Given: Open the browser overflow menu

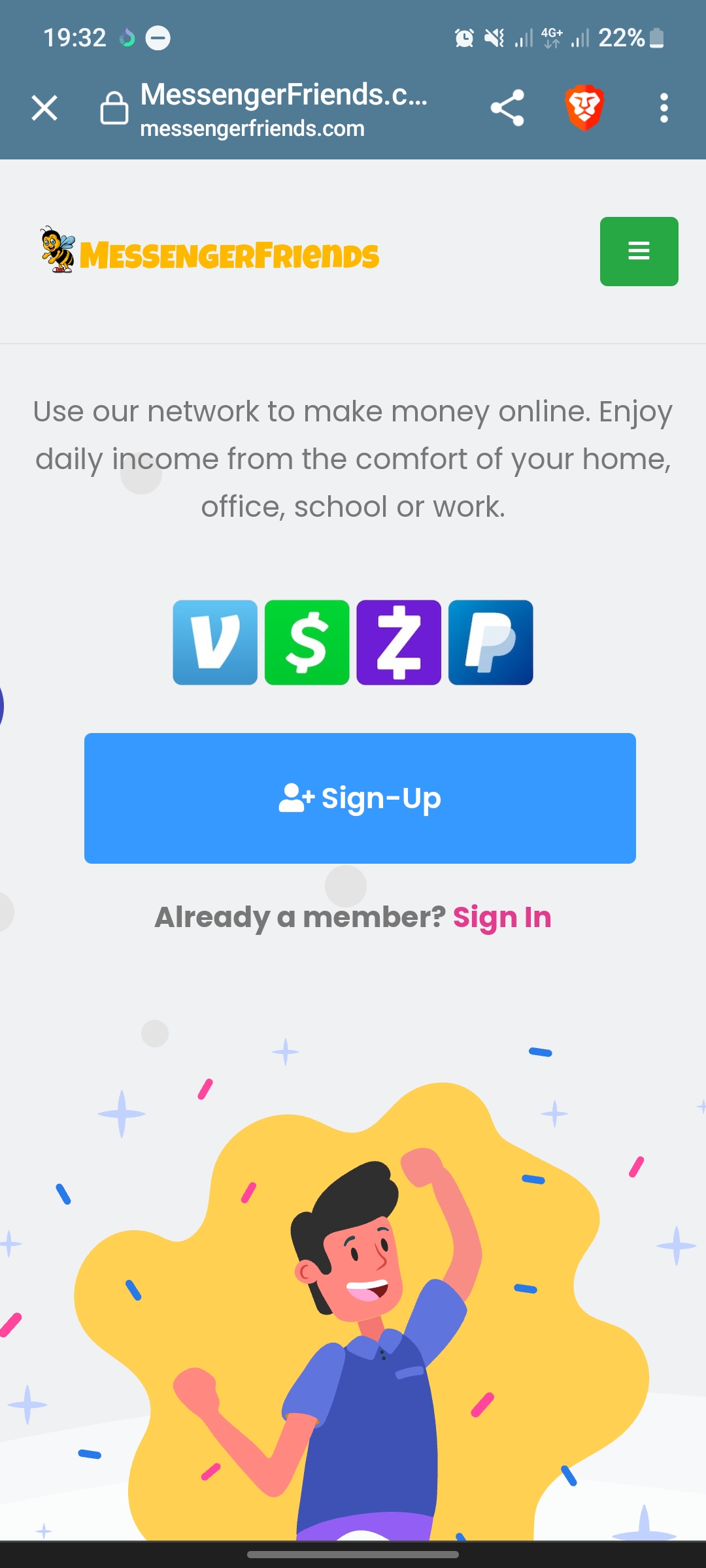Looking at the screenshot, I should (664, 108).
